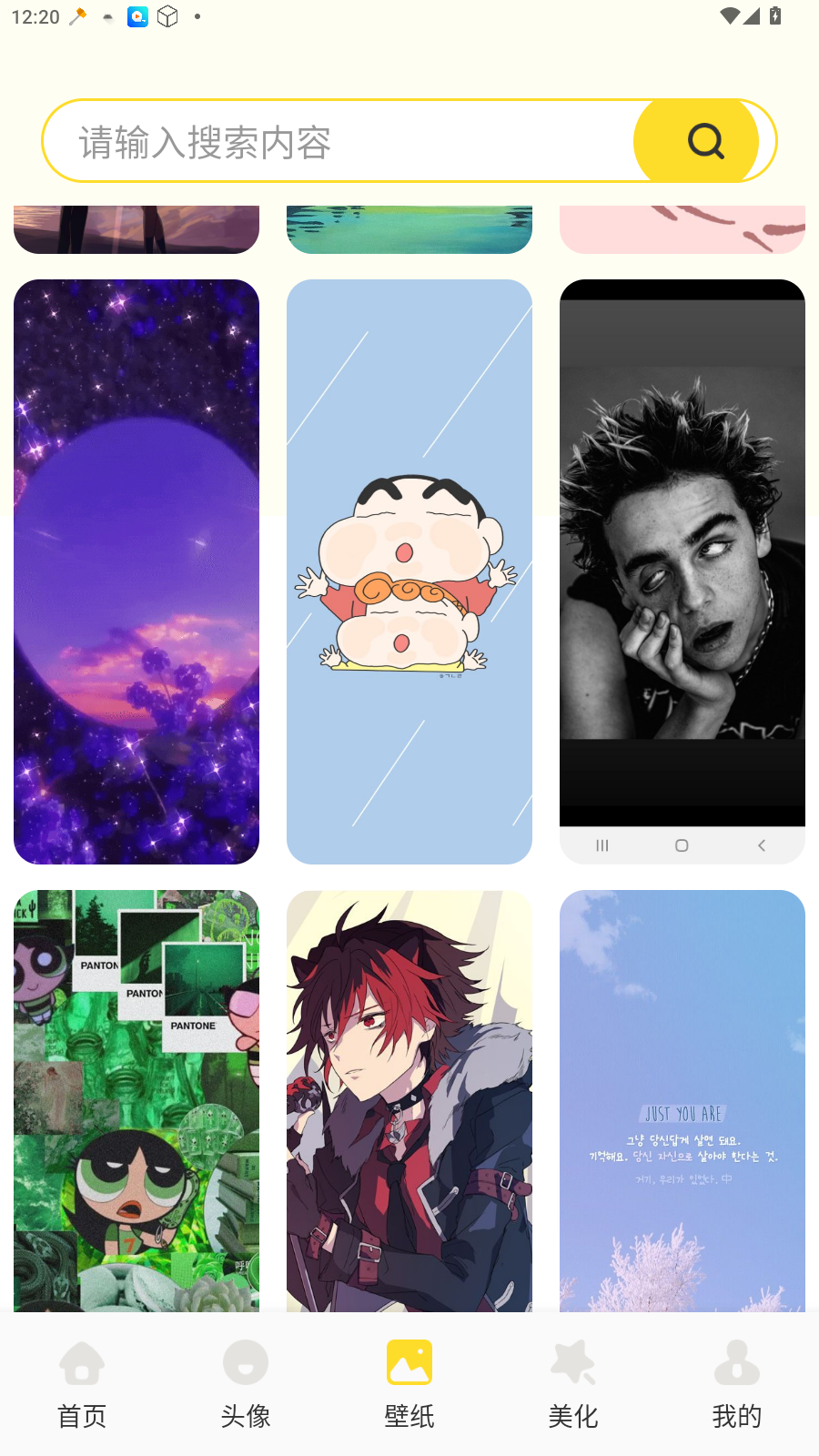Open the 我的 tab
The height and width of the screenshot is (1456, 819).
coord(737,1383)
